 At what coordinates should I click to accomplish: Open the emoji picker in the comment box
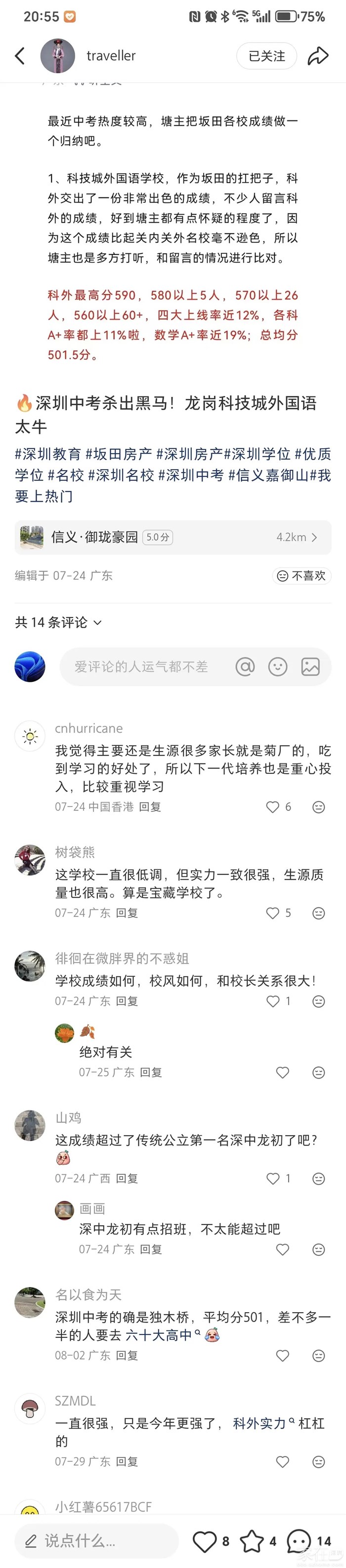(278, 667)
